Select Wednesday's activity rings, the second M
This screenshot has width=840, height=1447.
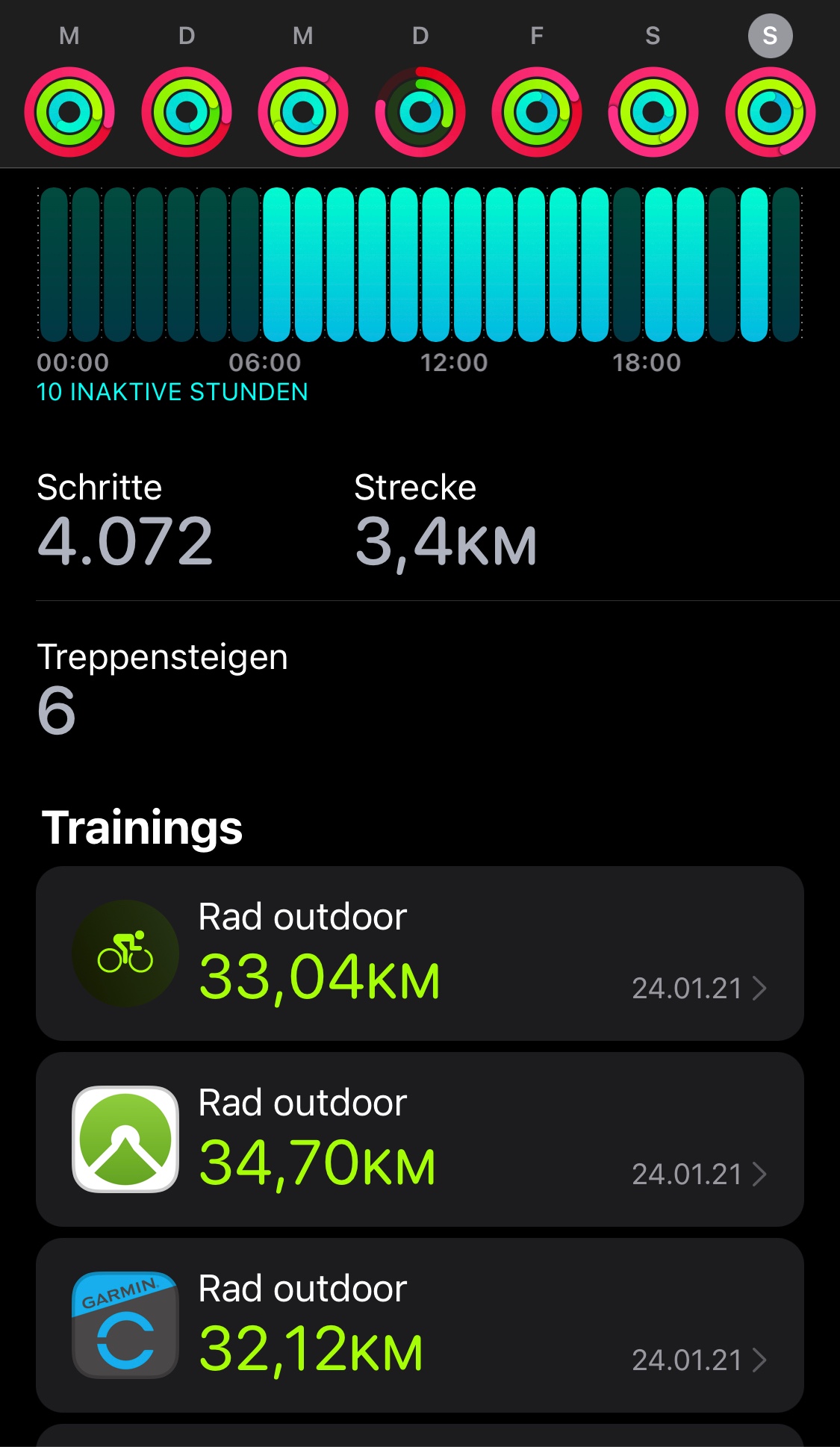click(x=303, y=112)
